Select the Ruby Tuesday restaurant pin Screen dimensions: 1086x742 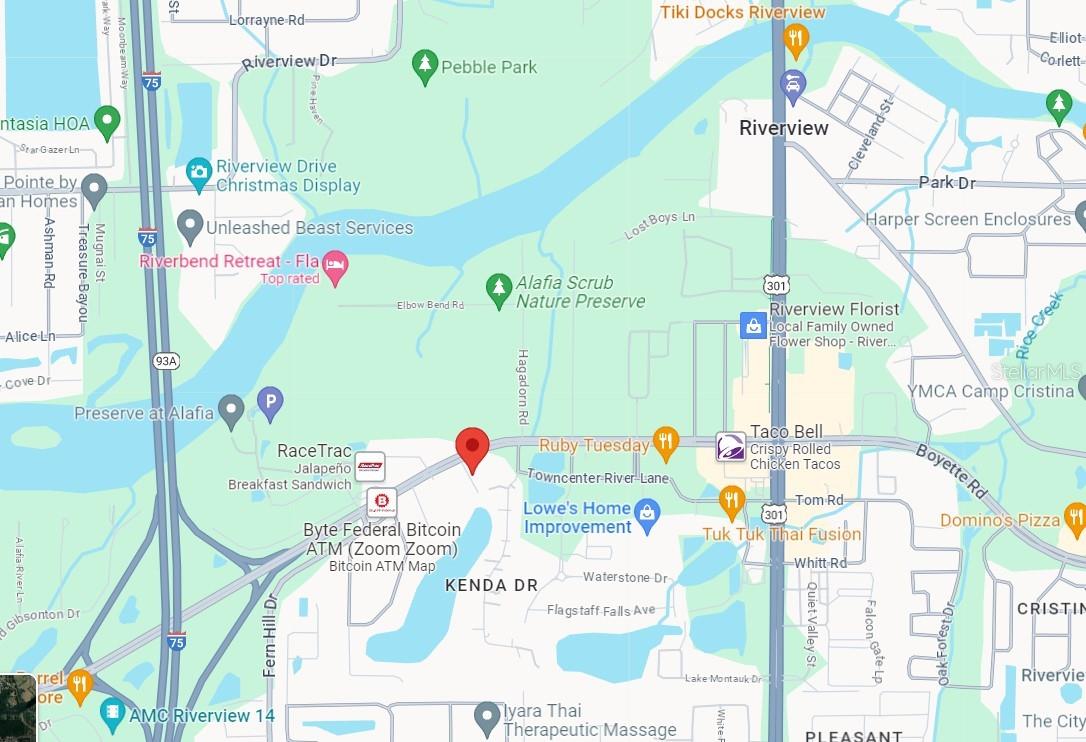(665, 441)
